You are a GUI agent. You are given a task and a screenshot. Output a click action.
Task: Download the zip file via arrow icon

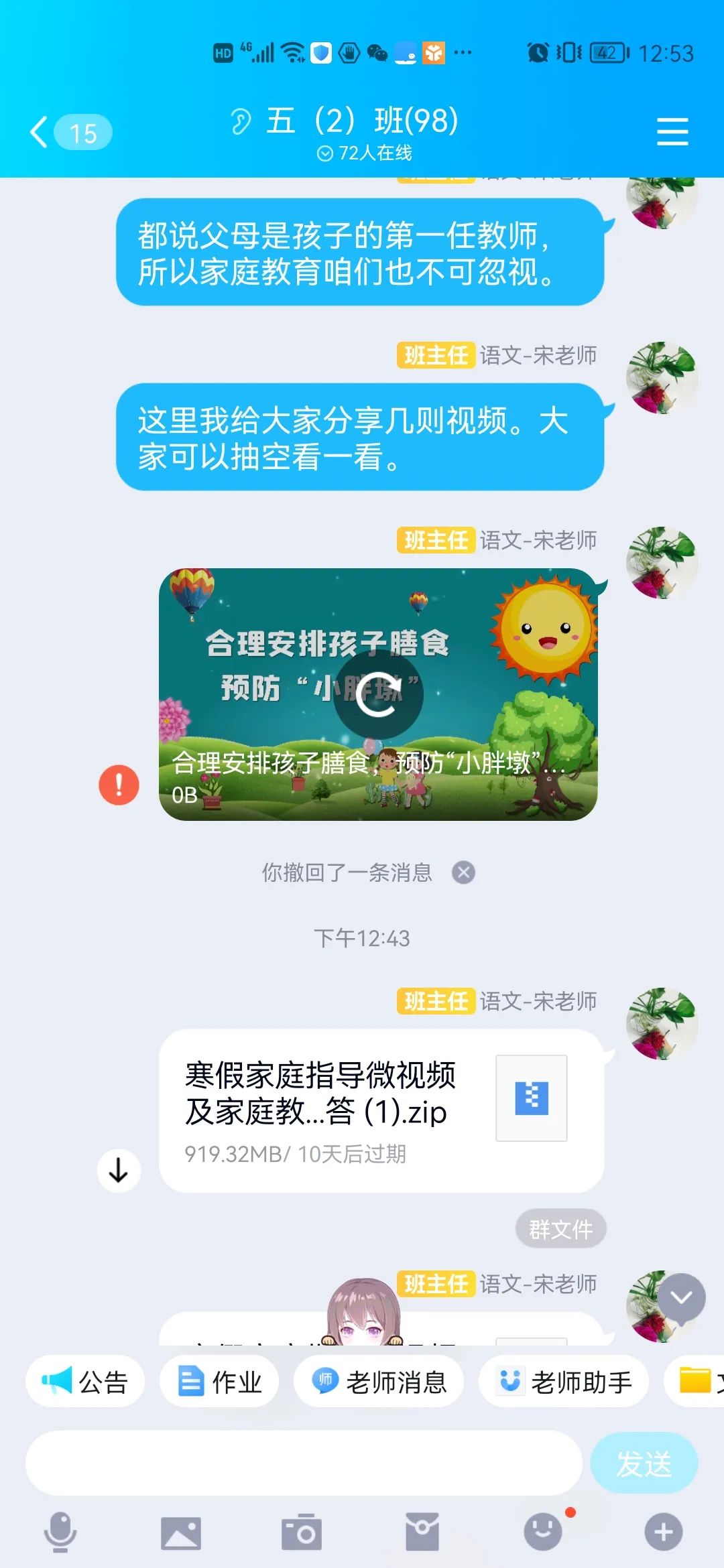coord(119,1171)
